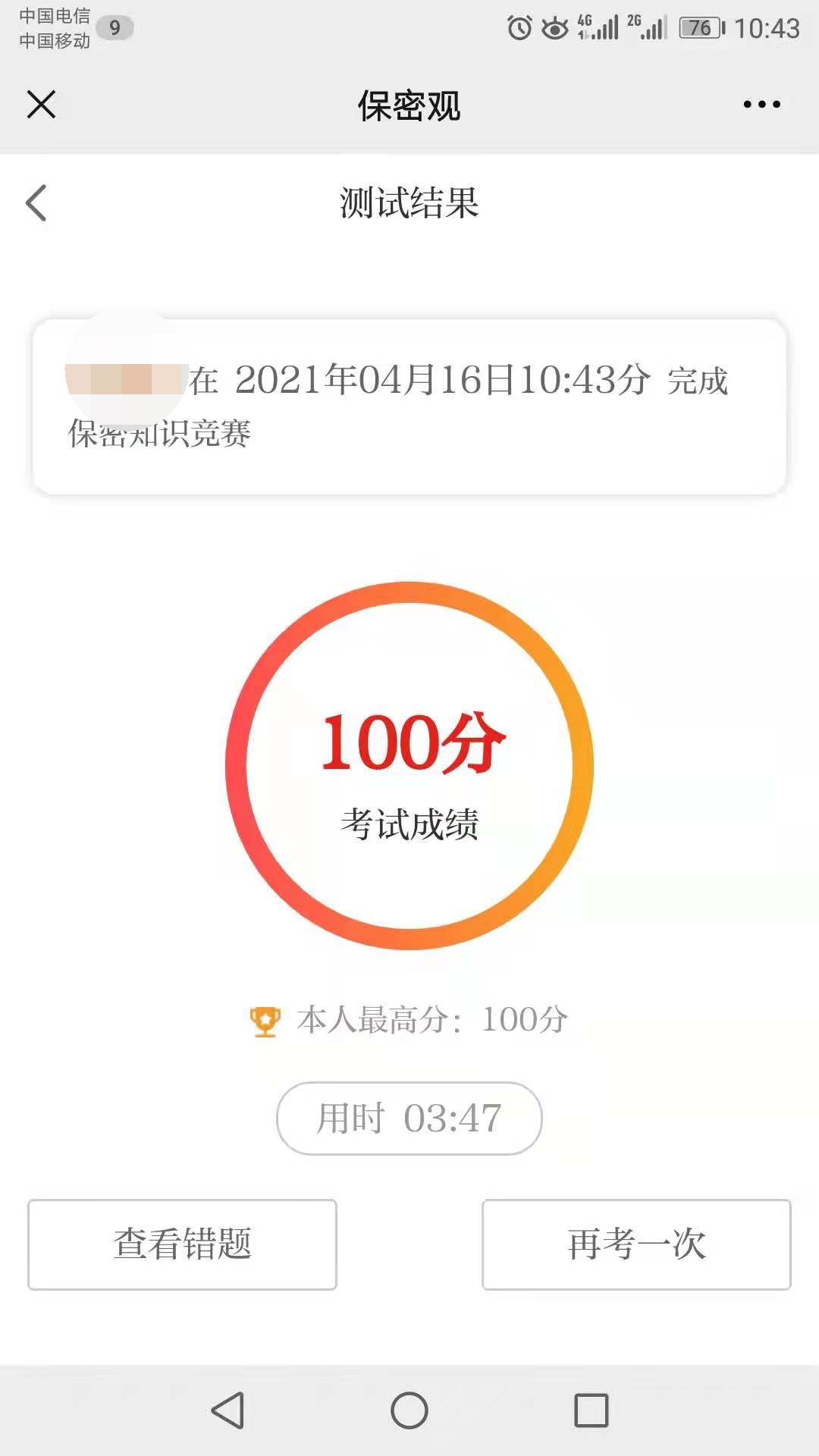Tap 查看错题 to review wrong answers
Viewport: 819px width, 1456px height.
tap(182, 1244)
